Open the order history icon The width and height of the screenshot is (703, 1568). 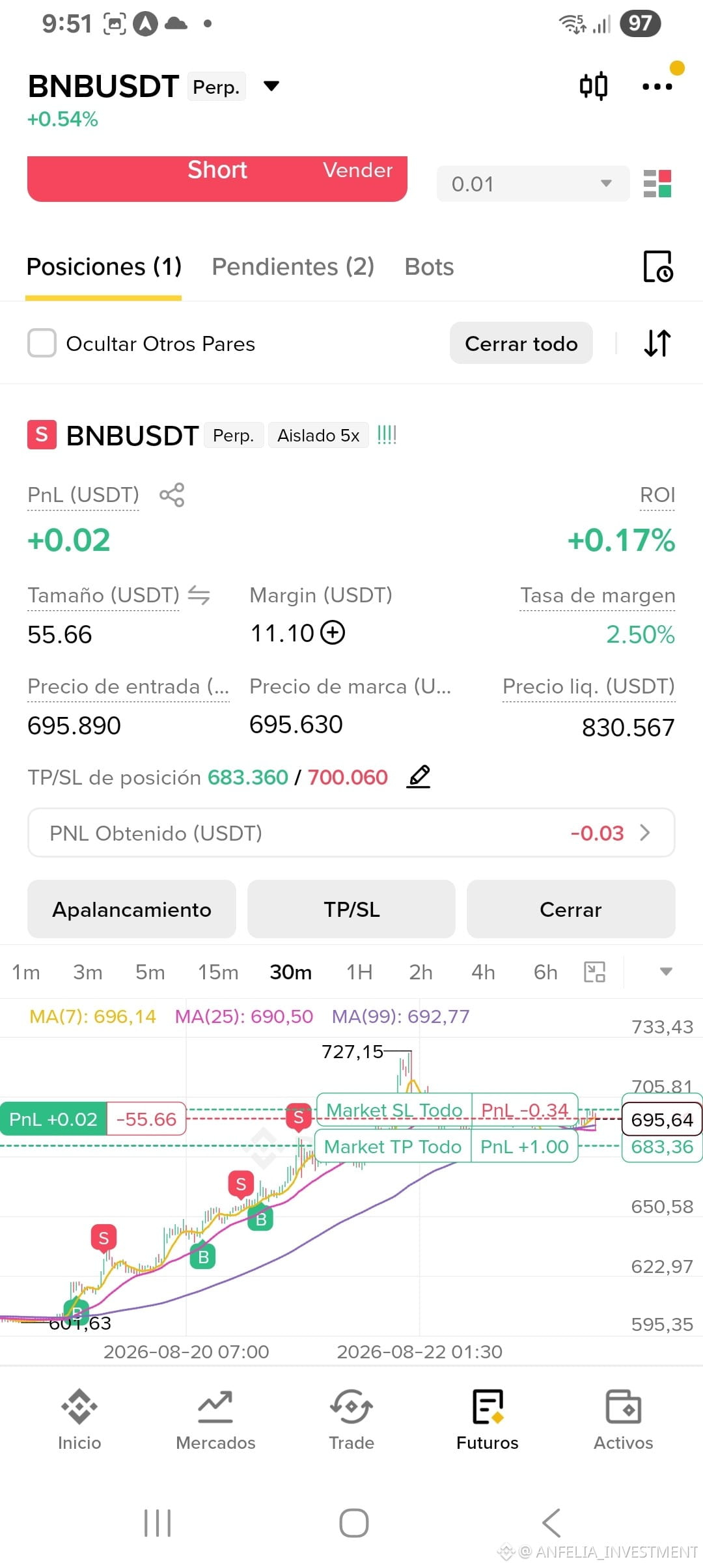[x=658, y=266]
